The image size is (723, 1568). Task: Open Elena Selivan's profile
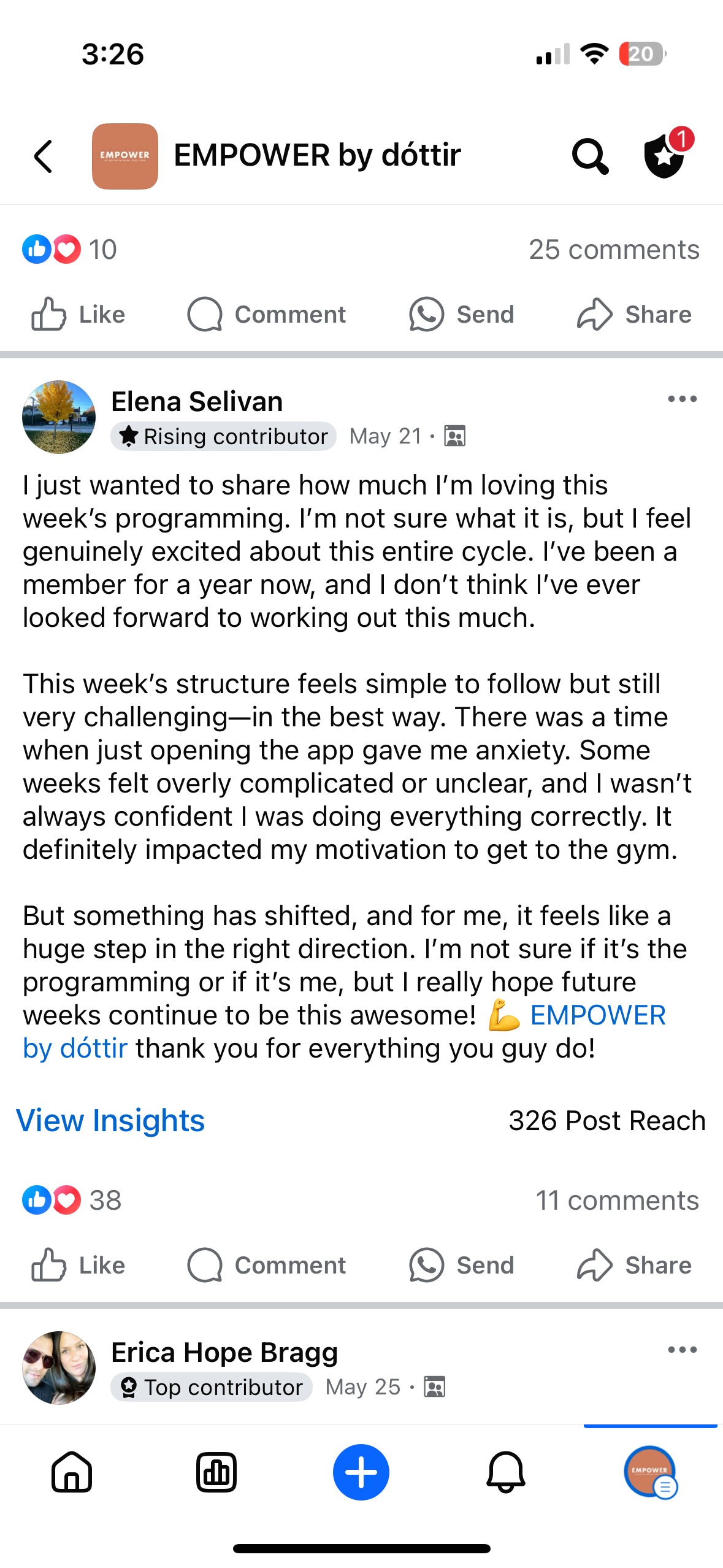pyautogui.click(x=197, y=402)
